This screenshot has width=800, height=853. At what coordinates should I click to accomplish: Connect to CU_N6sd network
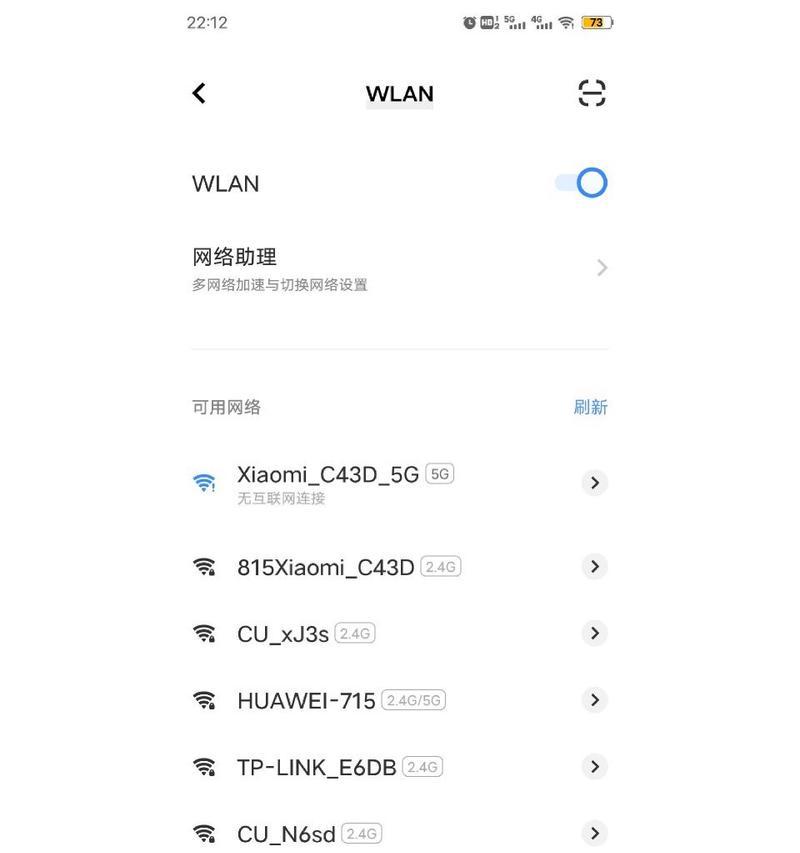pyautogui.click(x=288, y=834)
